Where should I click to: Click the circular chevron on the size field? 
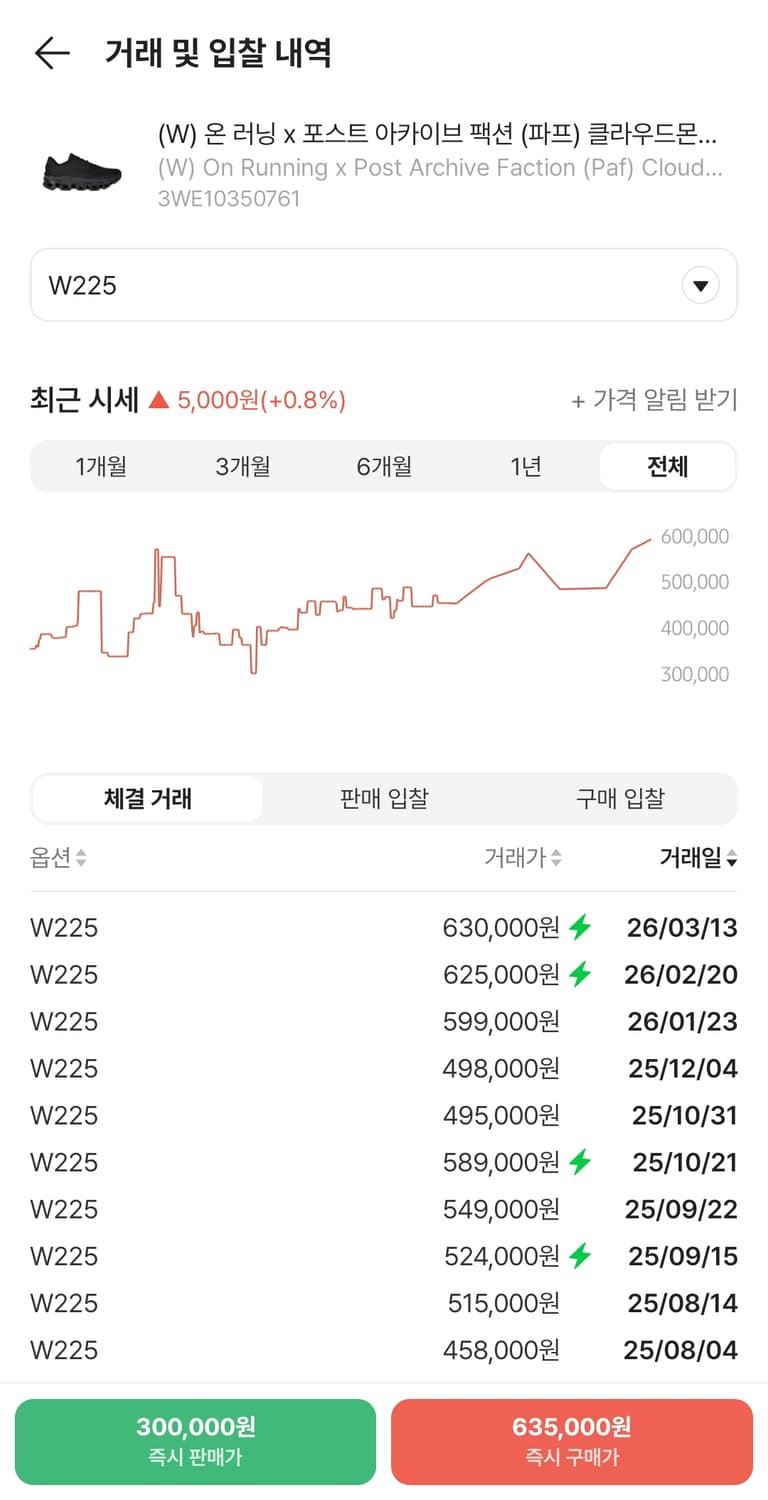(700, 285)
